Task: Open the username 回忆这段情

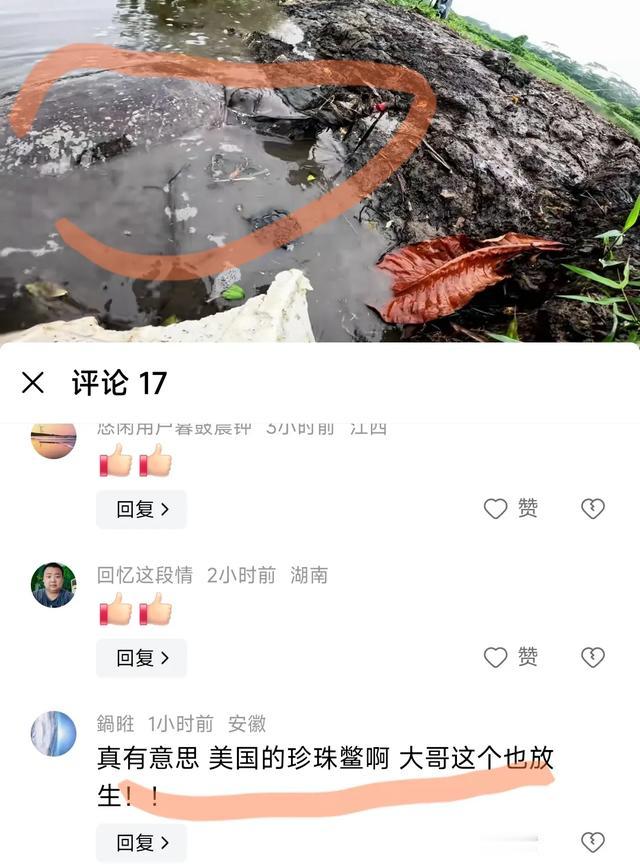Action: click(x=145, y=575)
